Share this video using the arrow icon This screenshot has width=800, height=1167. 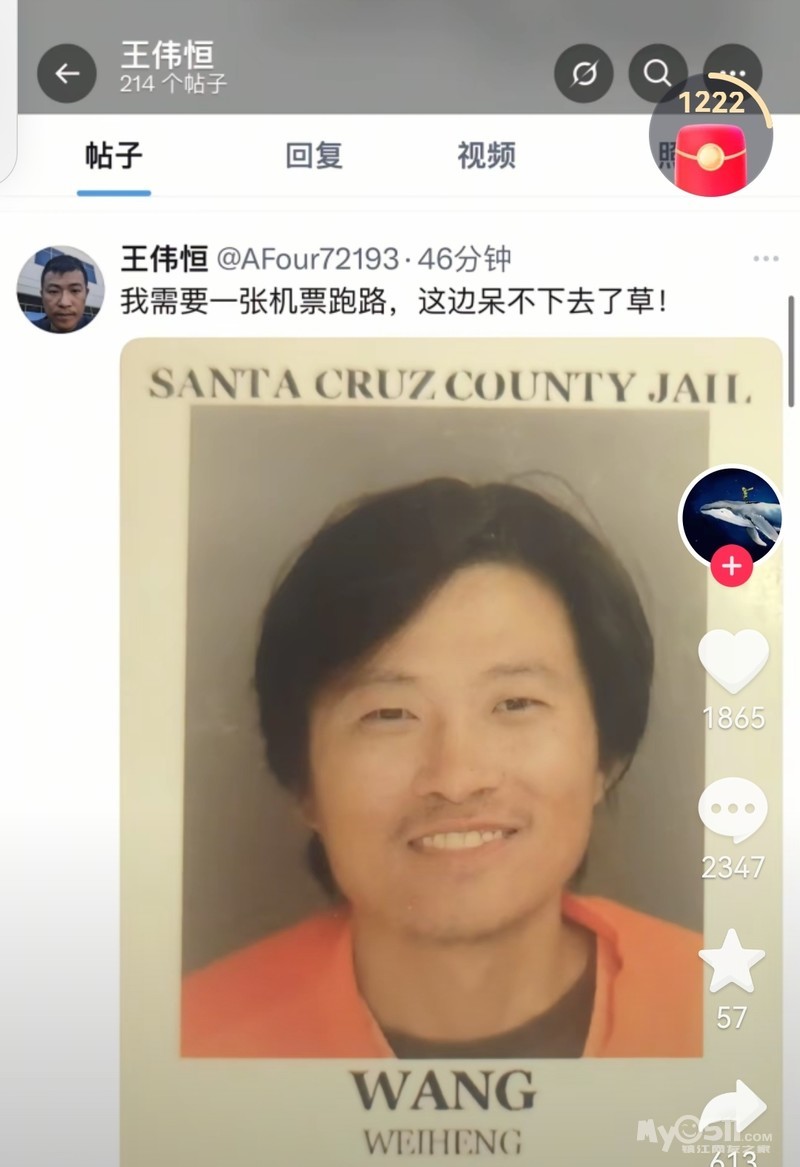pyautogui.click(x=734, y=1110)
